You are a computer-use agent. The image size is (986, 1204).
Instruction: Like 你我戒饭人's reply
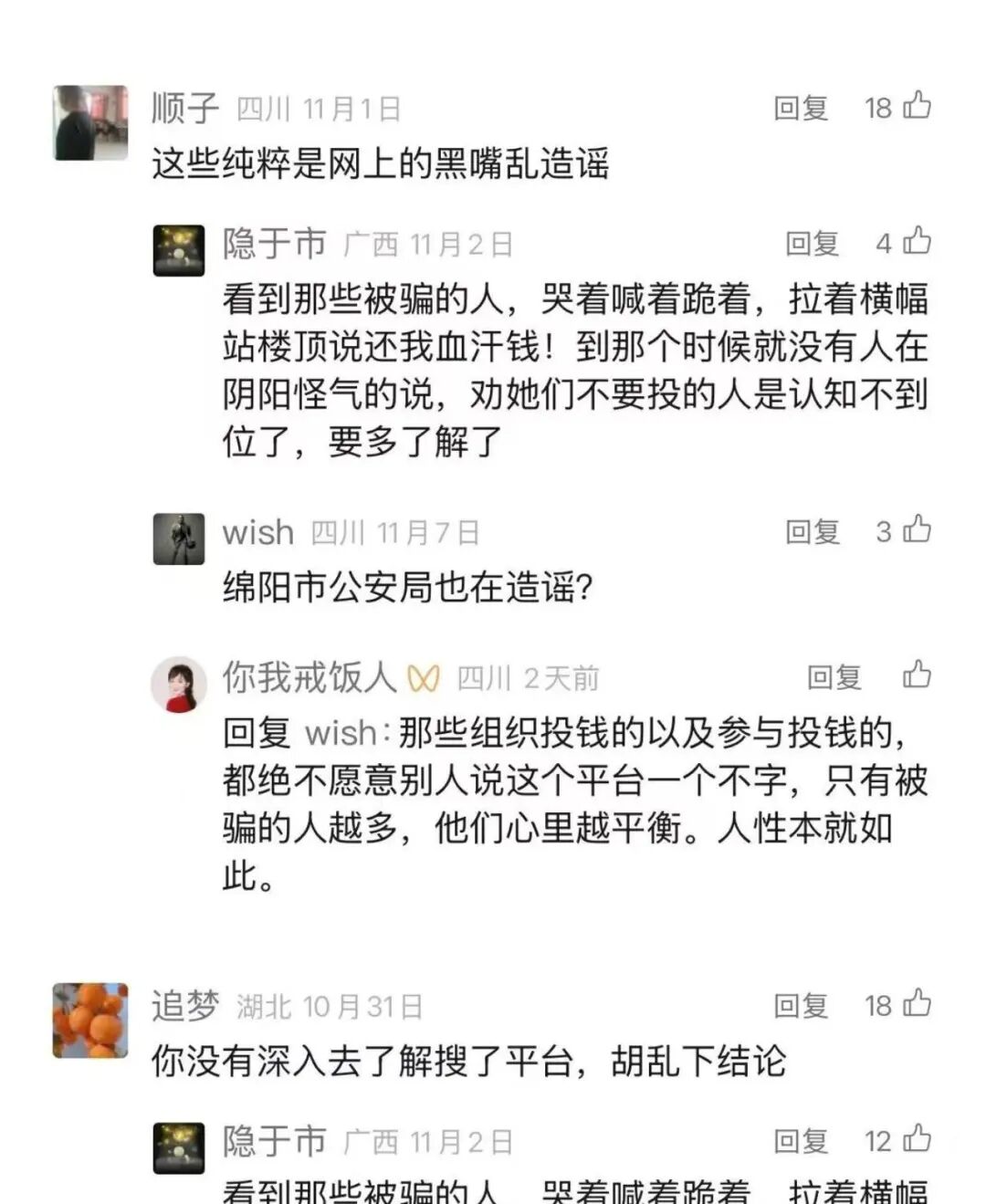(917, 675)
